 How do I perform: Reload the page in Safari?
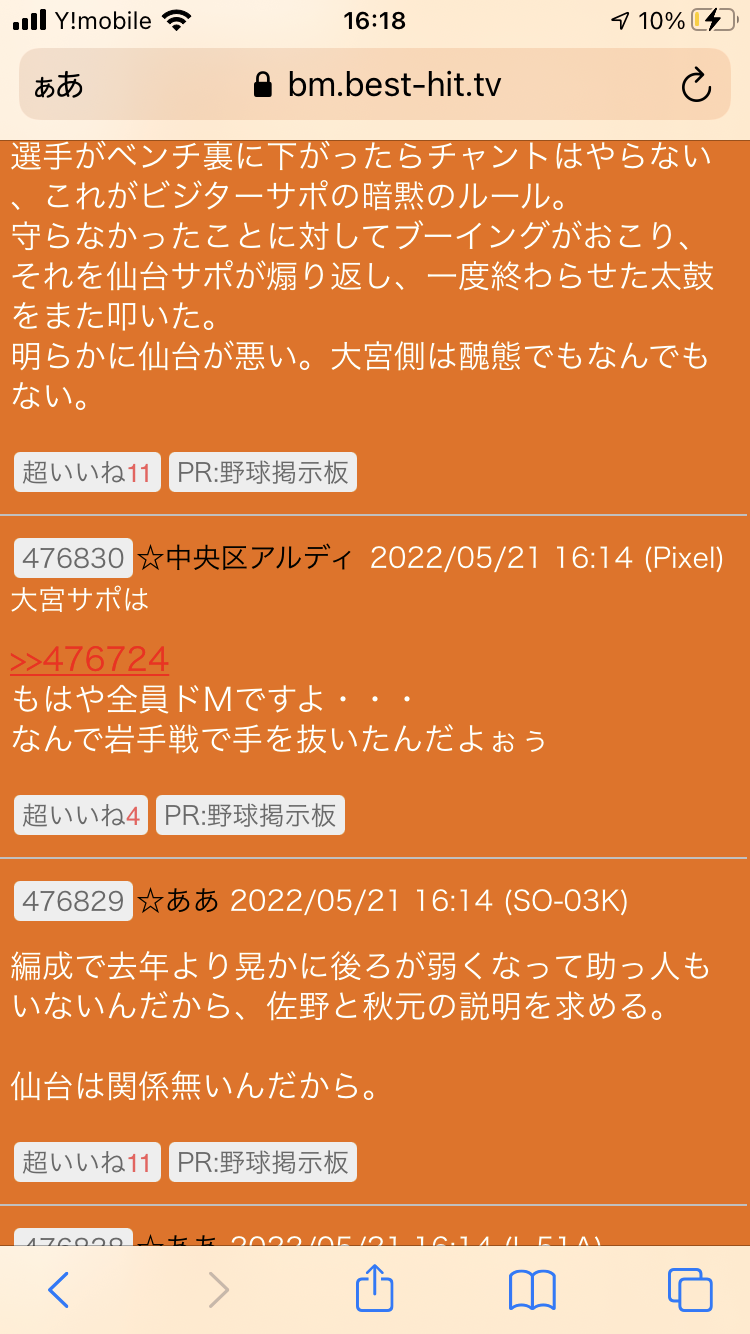coord(695,86)
